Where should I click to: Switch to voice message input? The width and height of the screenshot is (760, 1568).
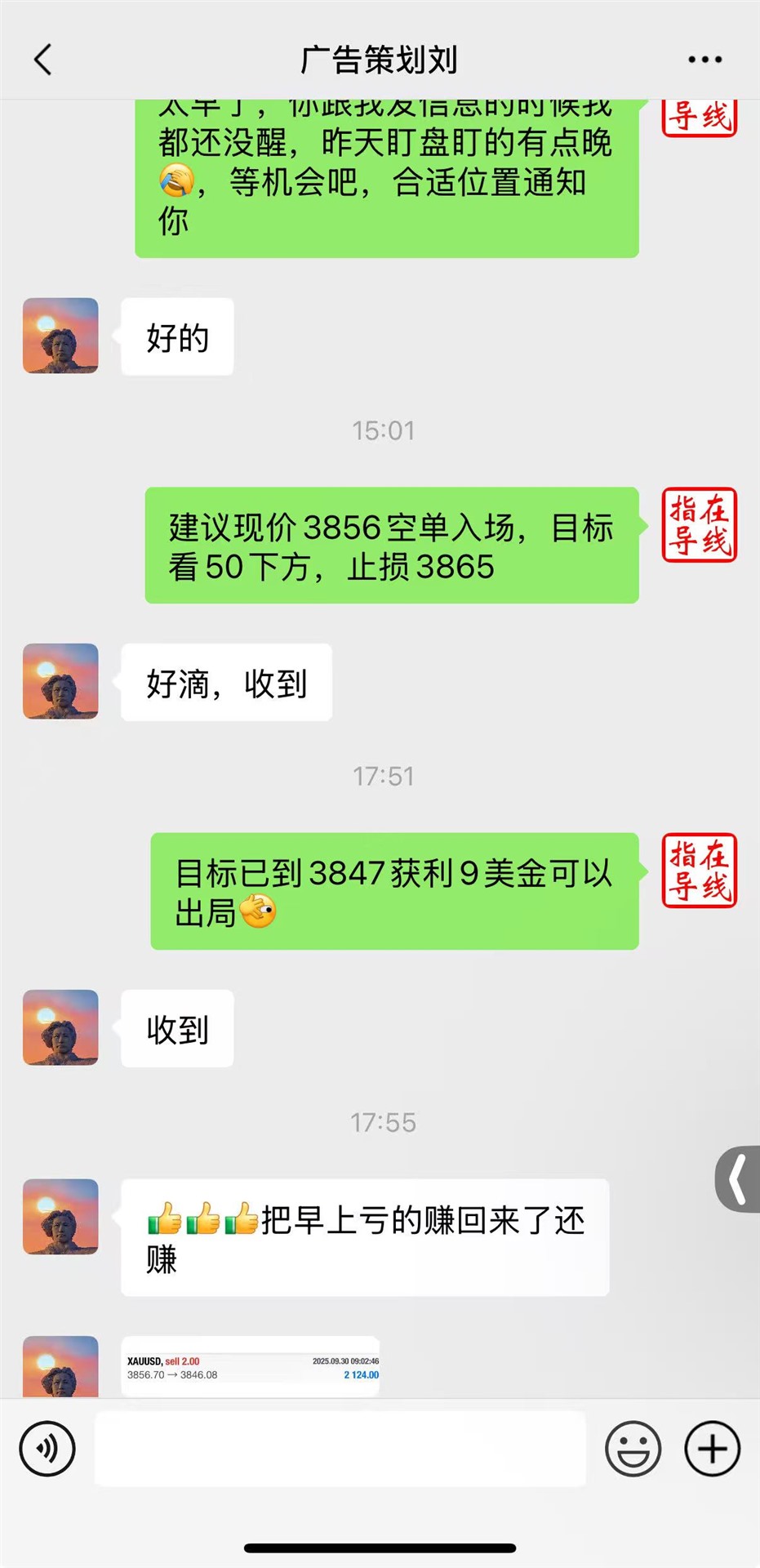coord(47,1450)
